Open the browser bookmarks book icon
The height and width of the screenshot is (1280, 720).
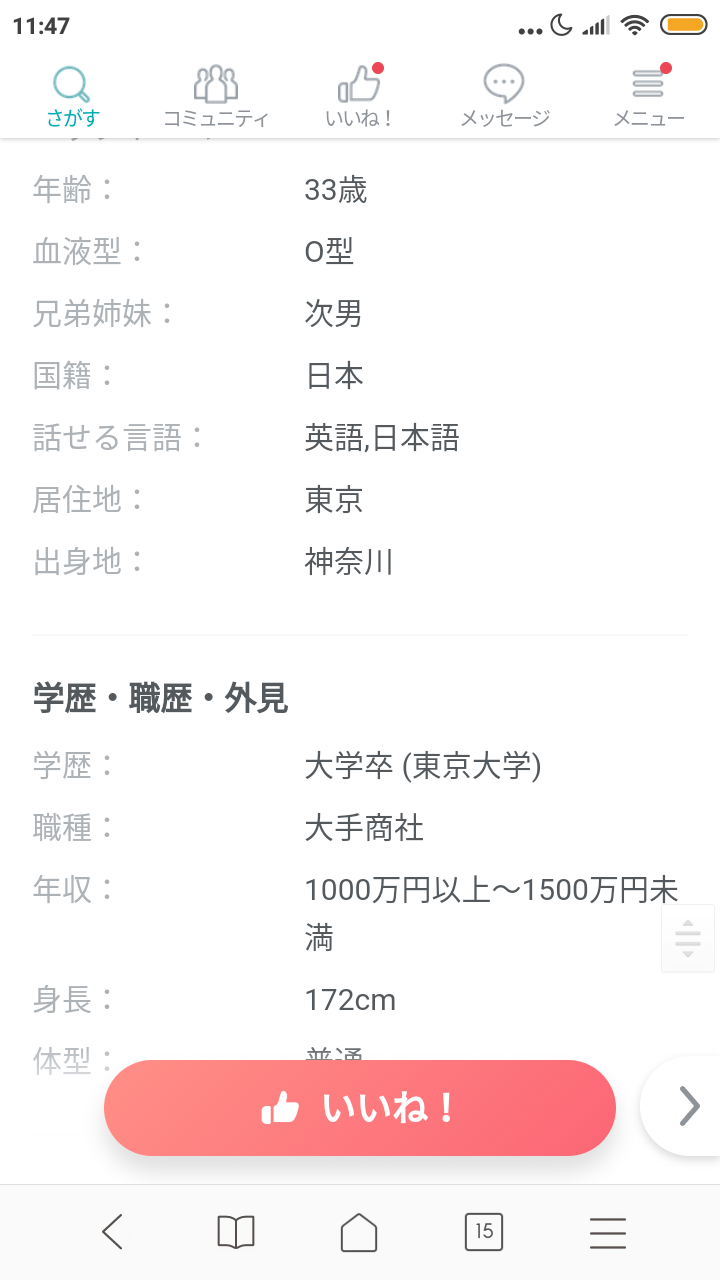(236, 1231)
